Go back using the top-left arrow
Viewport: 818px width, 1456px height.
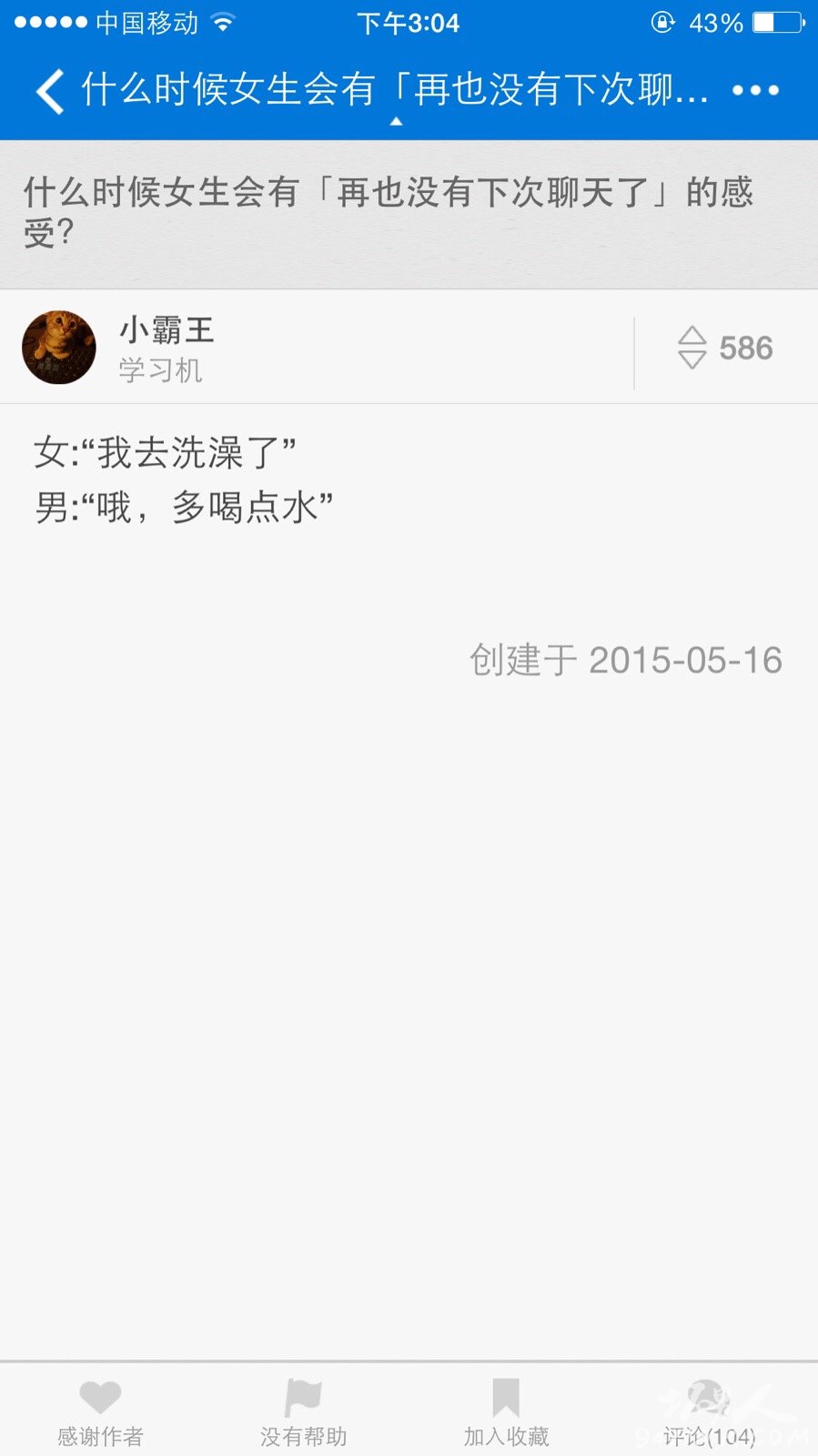pyautogui.click(x=50, y=91)
